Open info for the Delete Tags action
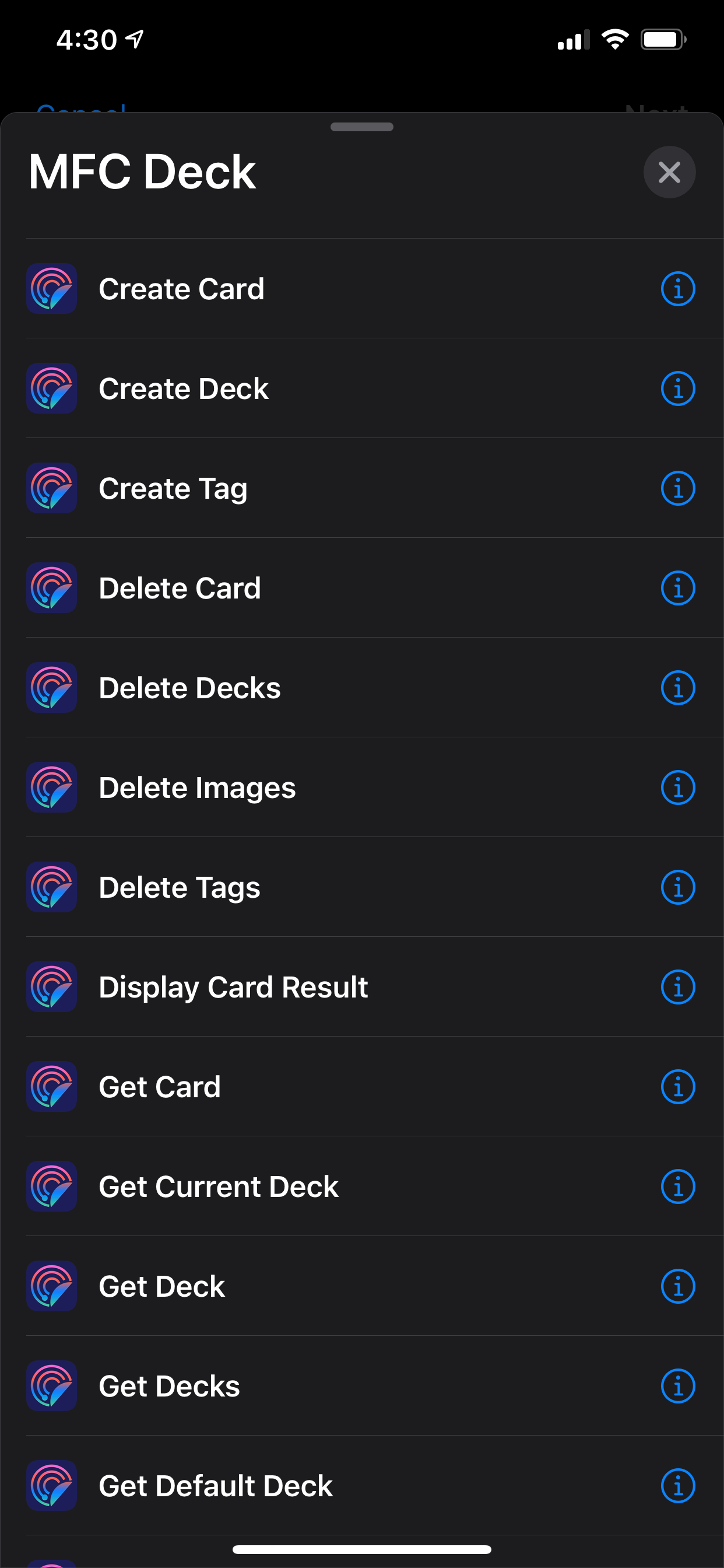724x1568 pixels. pos(678,887)
